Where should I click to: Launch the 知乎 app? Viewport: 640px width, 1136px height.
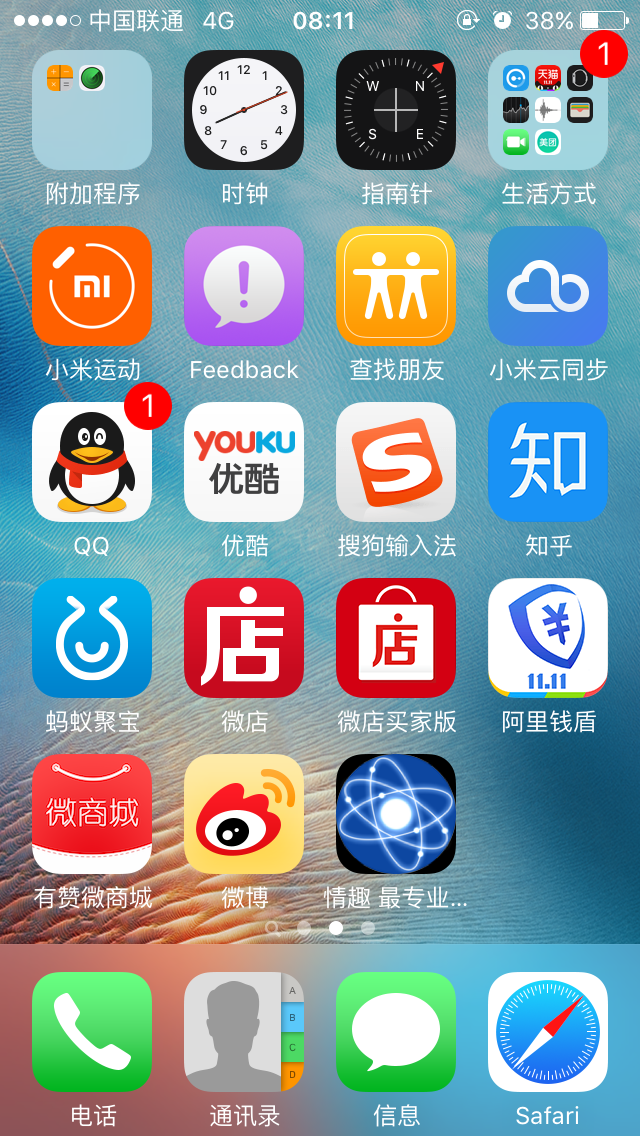pos(548,462)
